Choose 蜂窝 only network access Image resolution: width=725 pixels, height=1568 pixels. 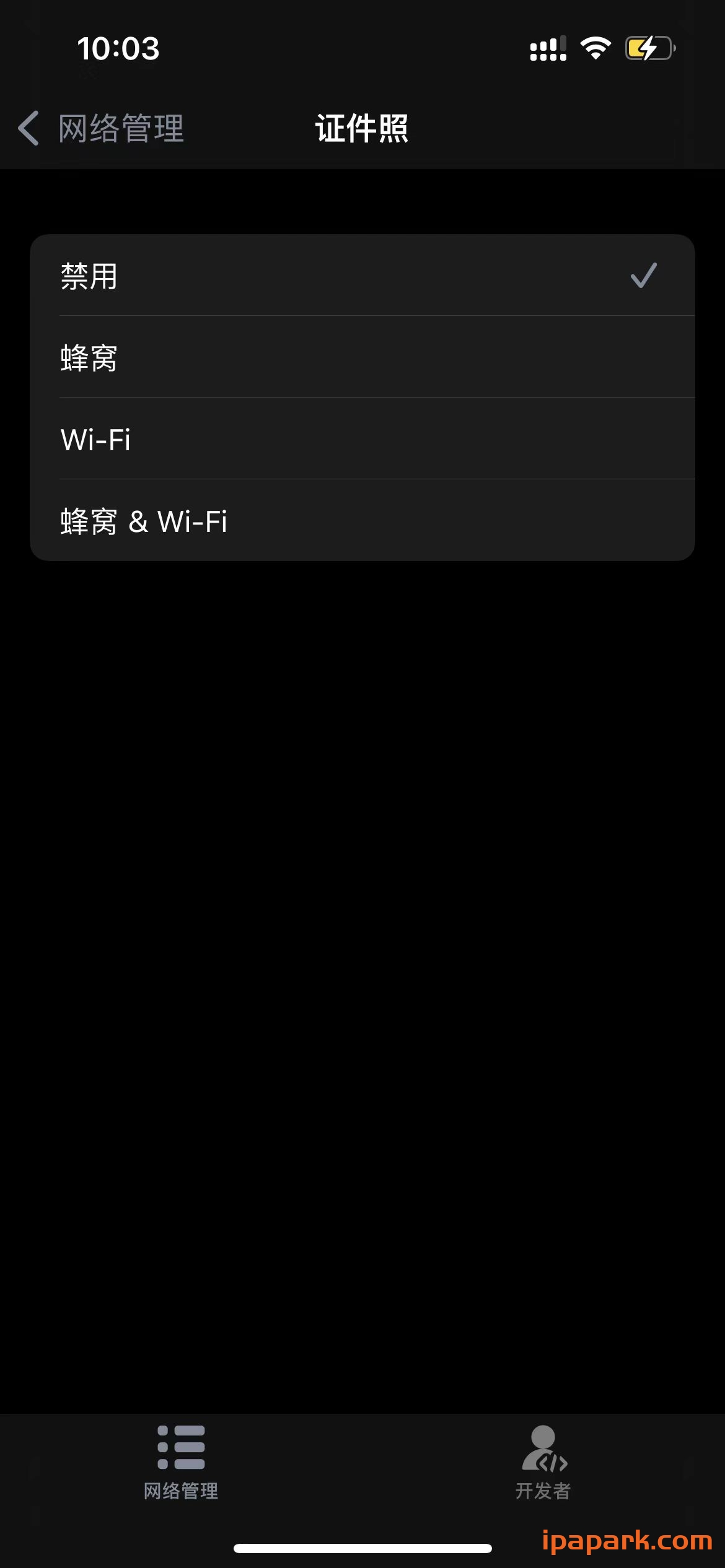362,357
